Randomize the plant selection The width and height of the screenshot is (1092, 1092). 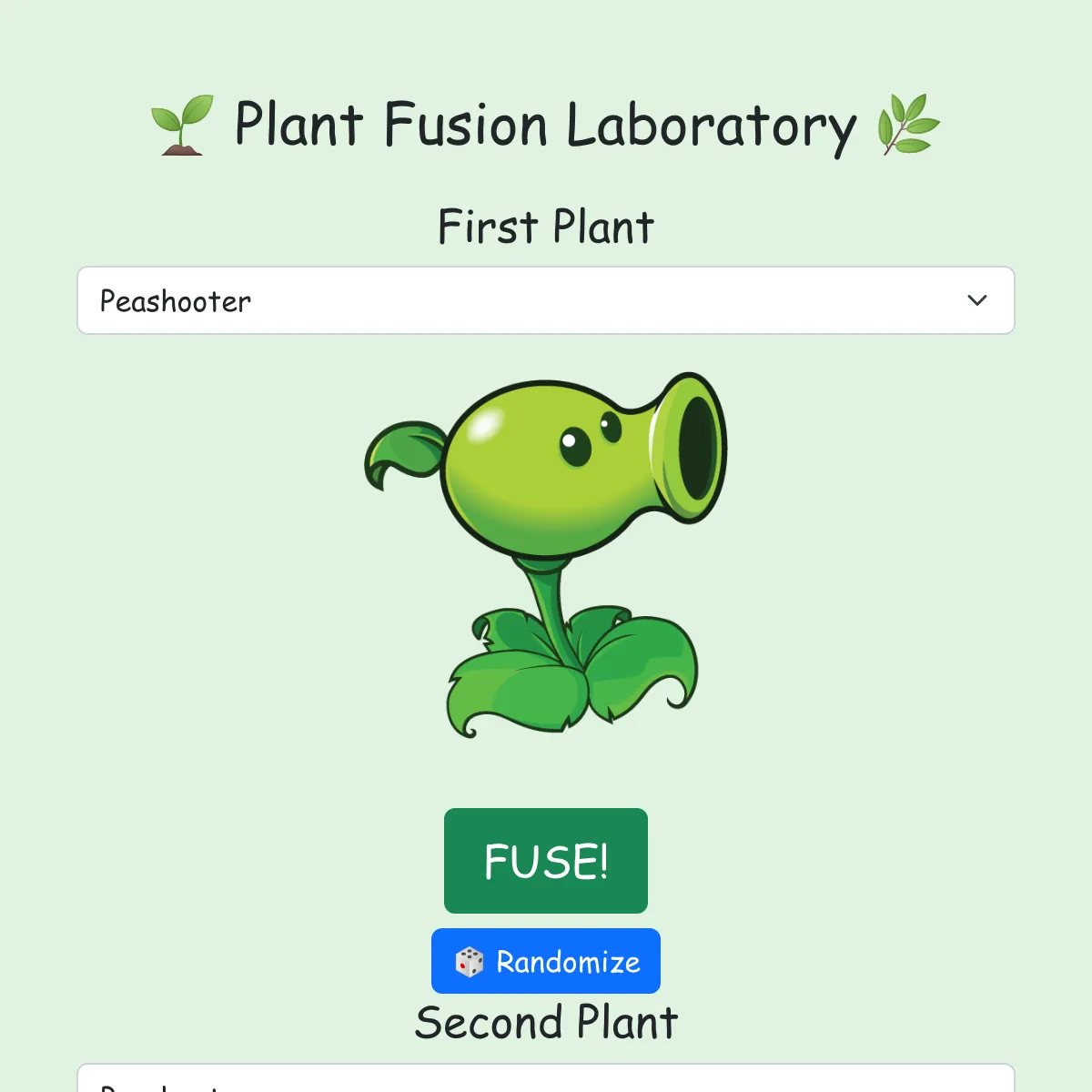545,961
